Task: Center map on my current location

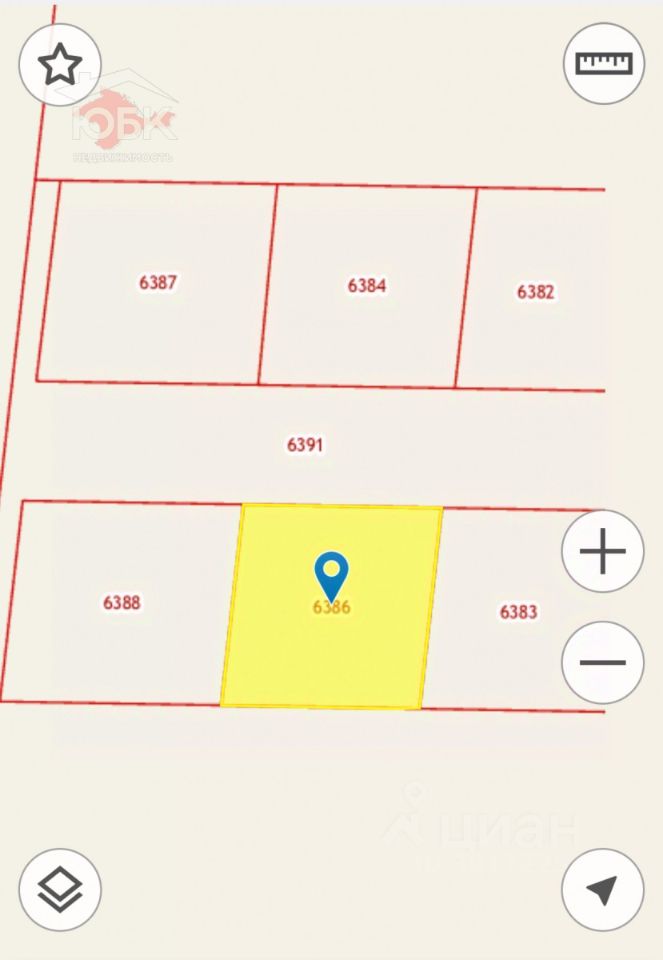Action: (602, 889)
